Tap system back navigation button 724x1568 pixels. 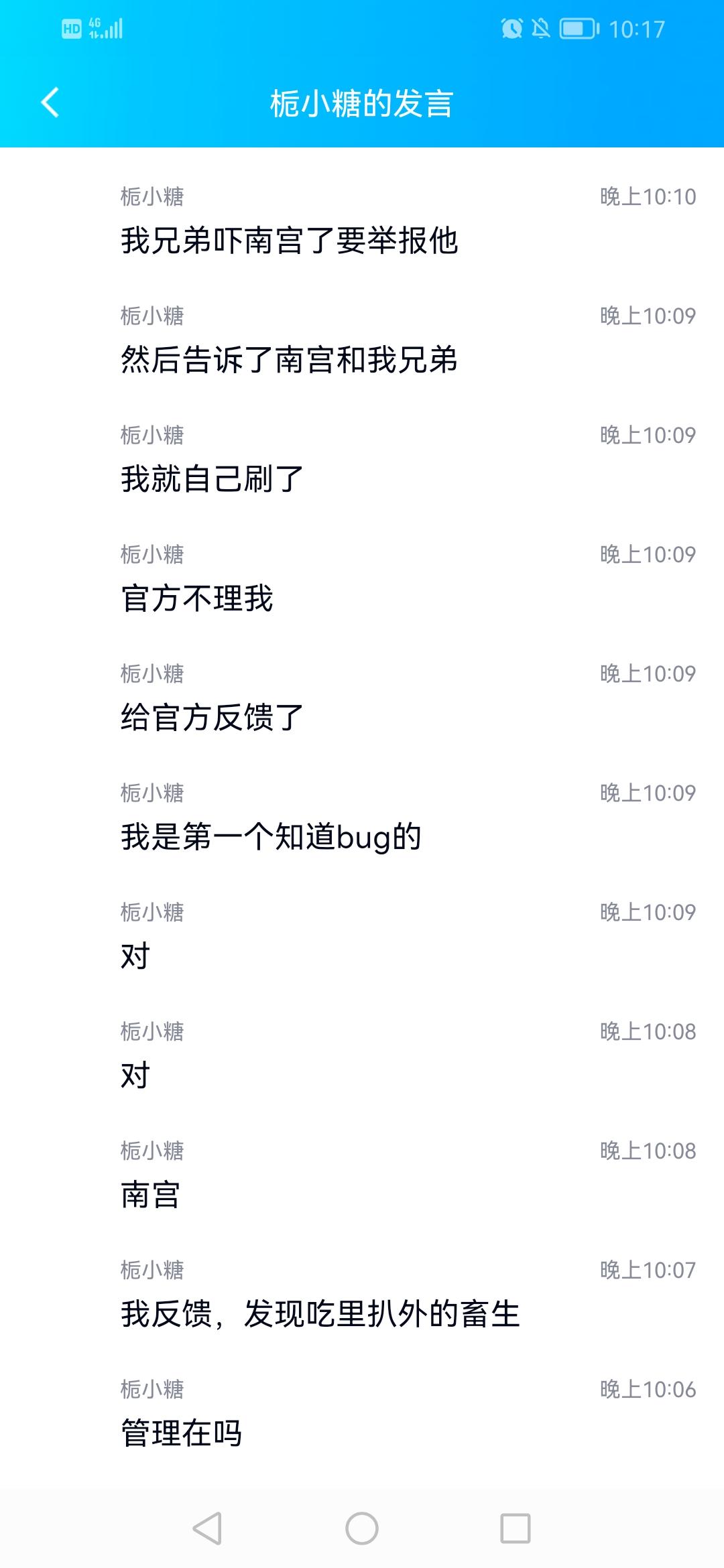pos(207,1528)
